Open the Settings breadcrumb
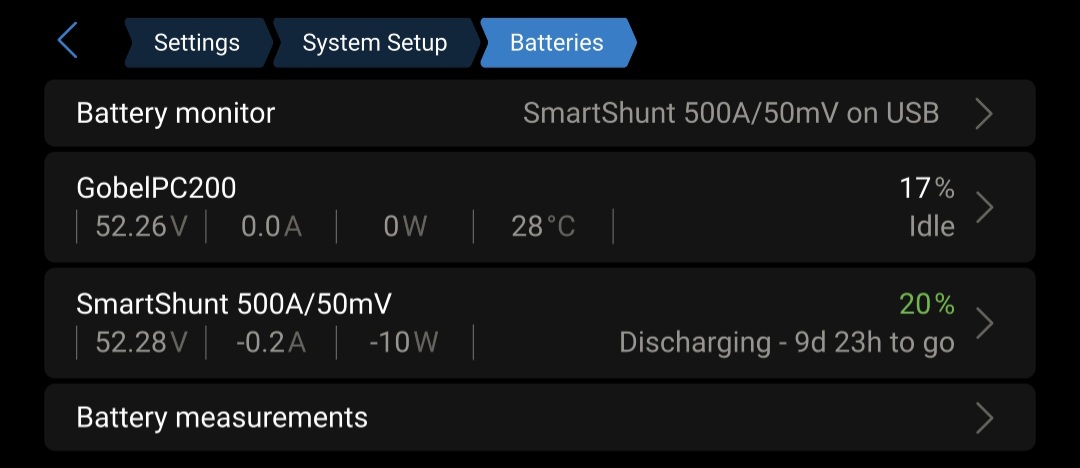The image size is (1080, 468). click(x=196, y=43)
